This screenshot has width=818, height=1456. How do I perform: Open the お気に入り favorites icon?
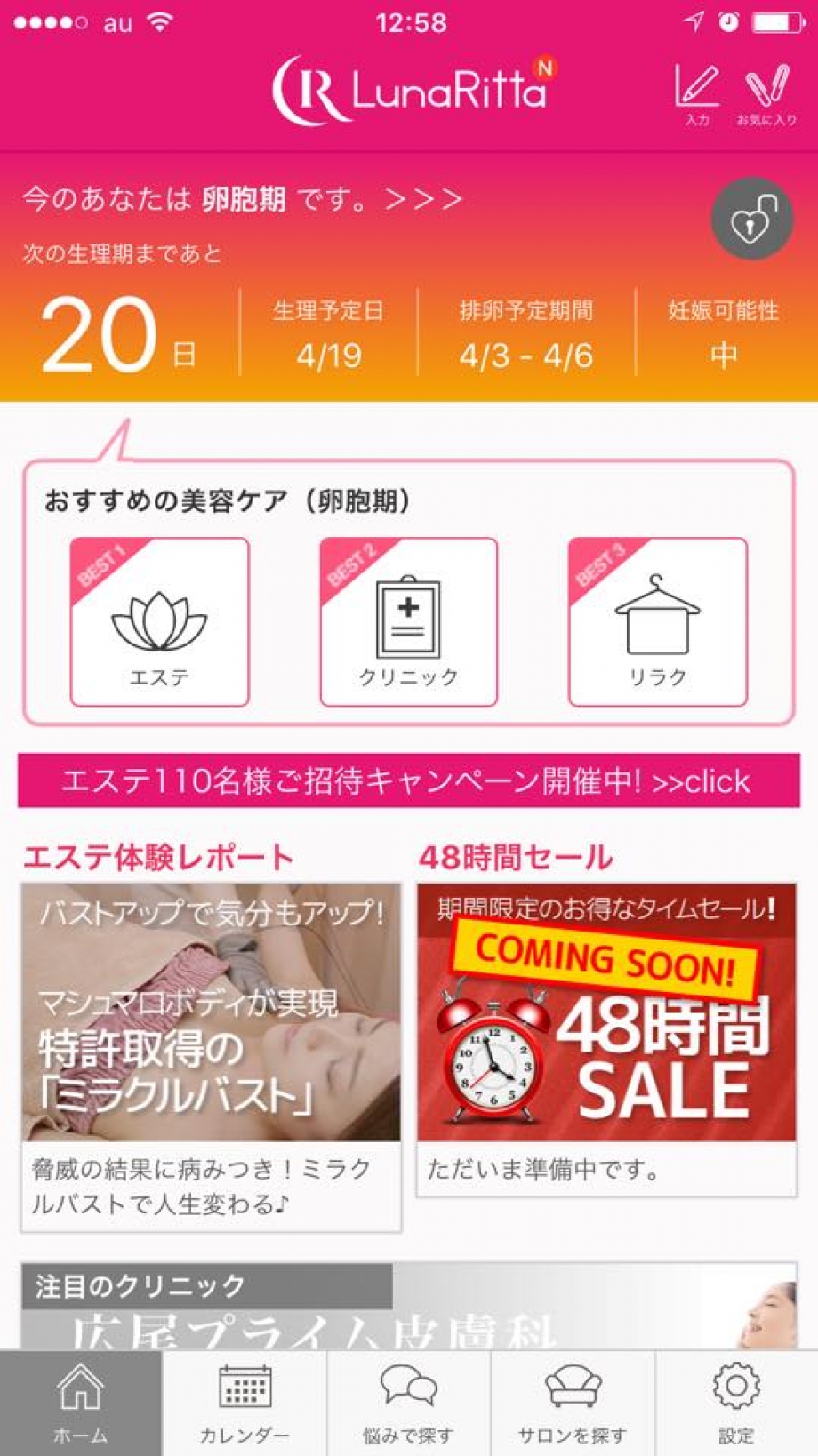[x=766, y=93]
